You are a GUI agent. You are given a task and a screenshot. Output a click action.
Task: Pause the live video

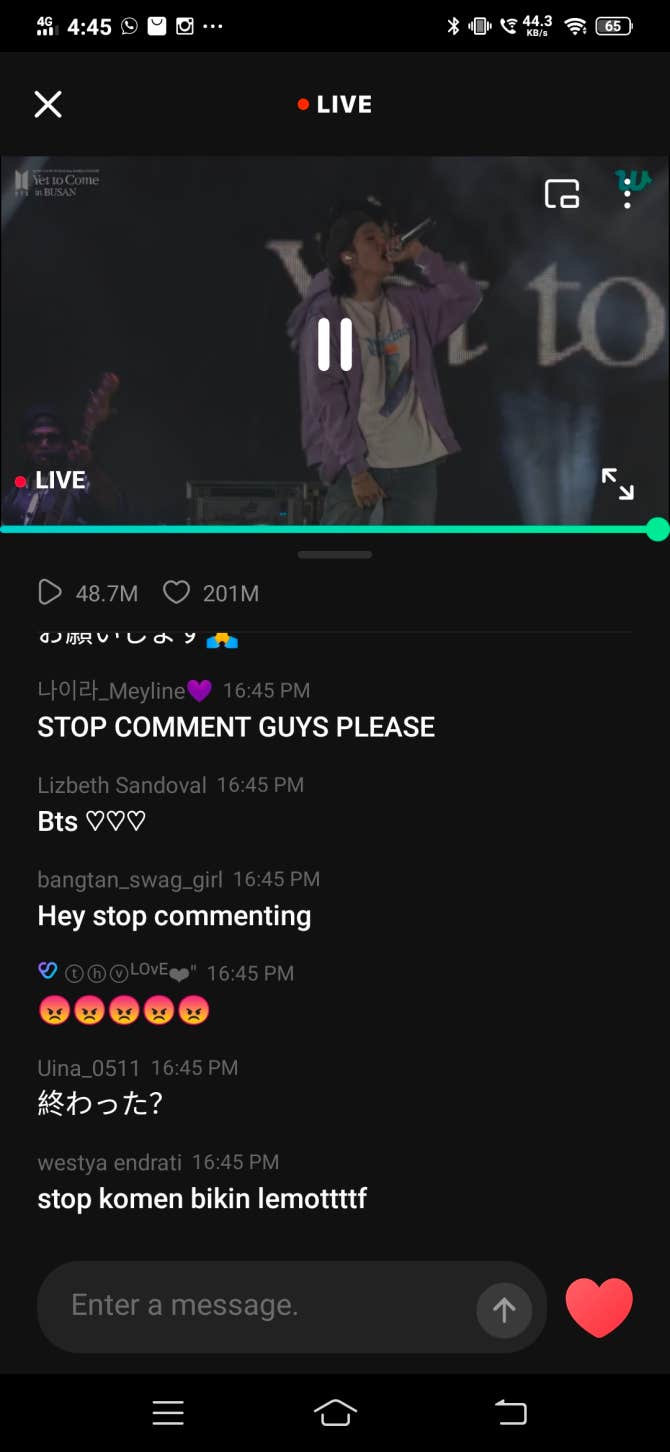[x=335, y=345]
